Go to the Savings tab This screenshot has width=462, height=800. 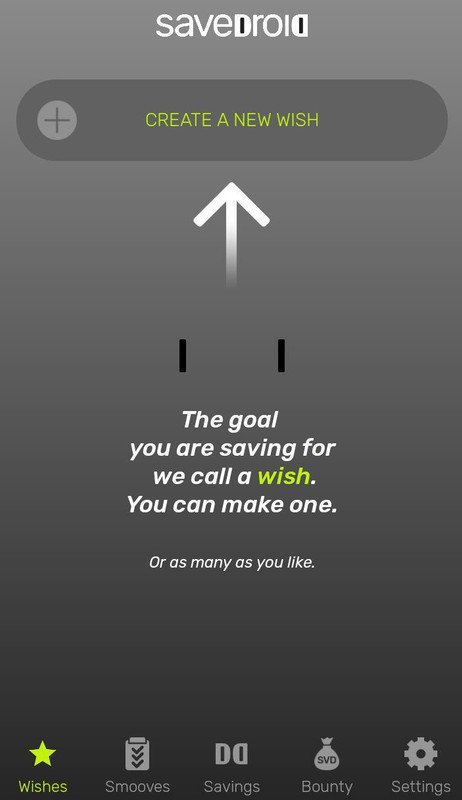pyautogui.click(x=232, y=766)
